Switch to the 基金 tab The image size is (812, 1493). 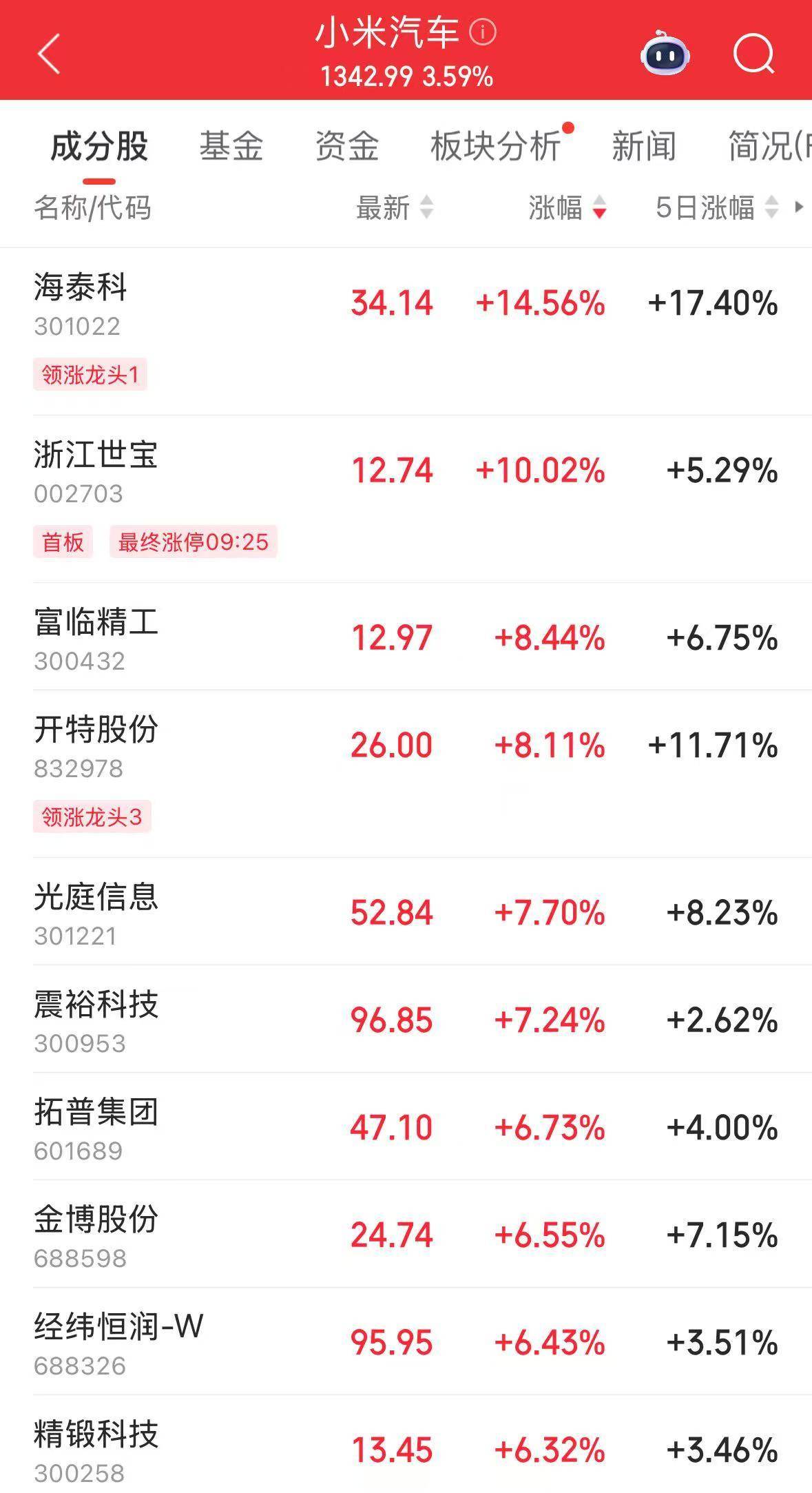(231, 146)
